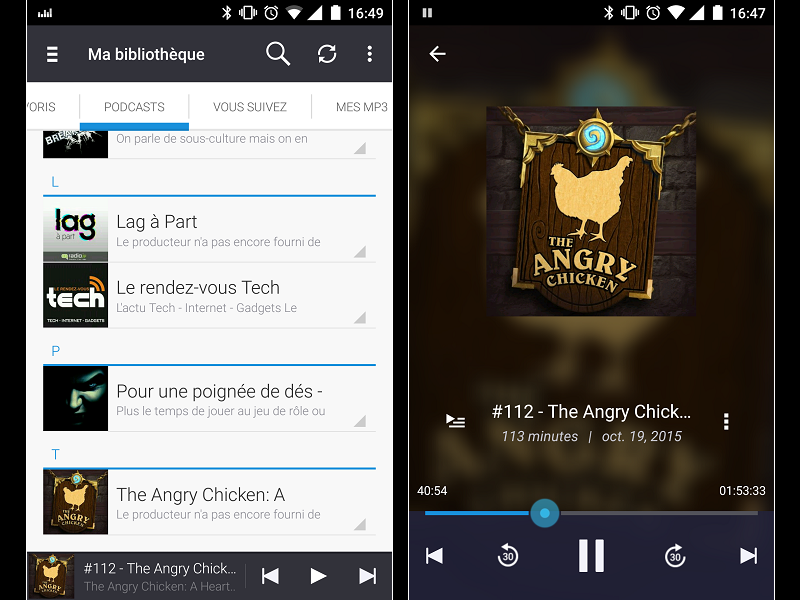This screenshot has height=600, width=800.
Task: Refresh the library with sync icon
Action: pyautogui.click(x=327, y=54)
